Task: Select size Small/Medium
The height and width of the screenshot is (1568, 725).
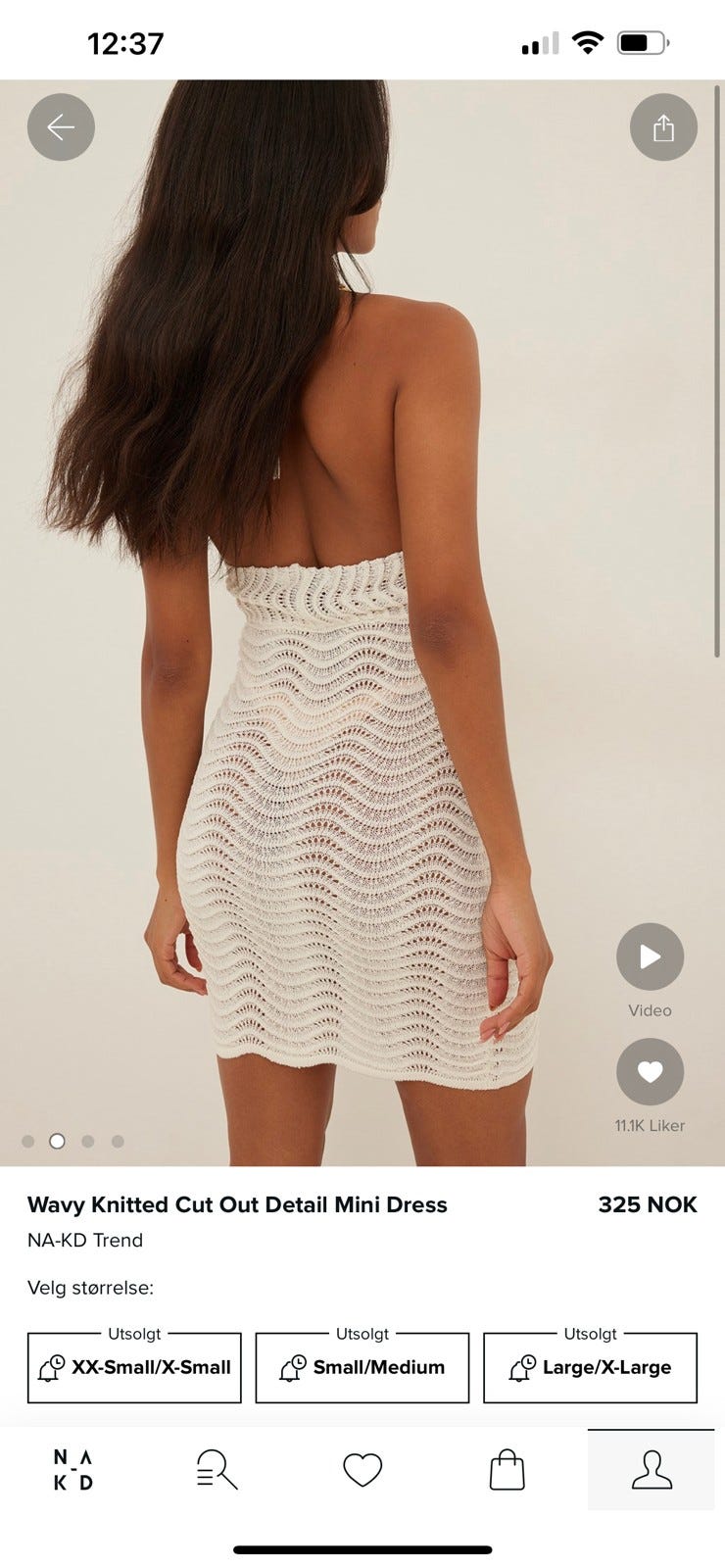Action: 362,1367
